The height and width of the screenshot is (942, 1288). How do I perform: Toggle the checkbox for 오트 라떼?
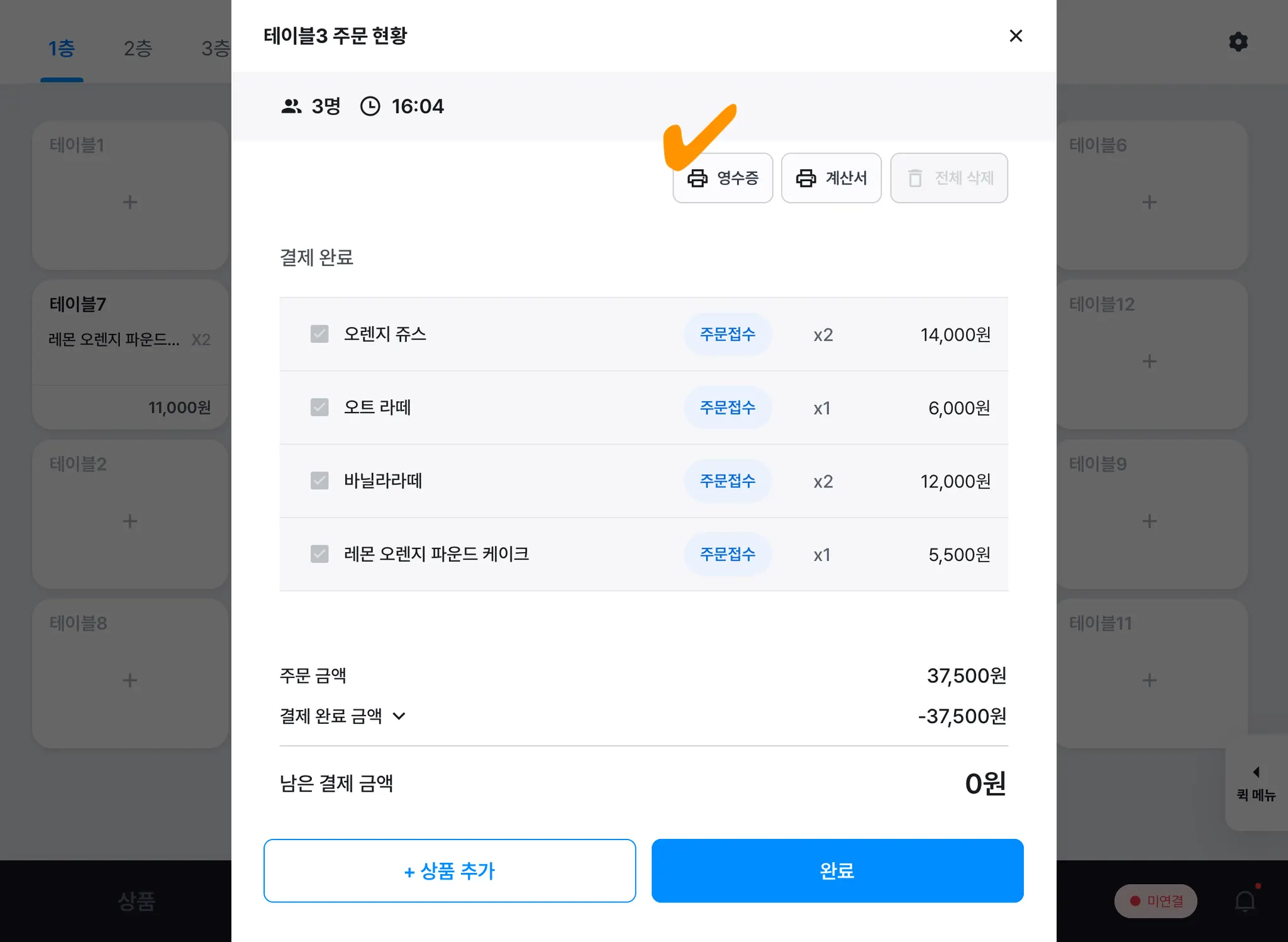pos(319,407)
